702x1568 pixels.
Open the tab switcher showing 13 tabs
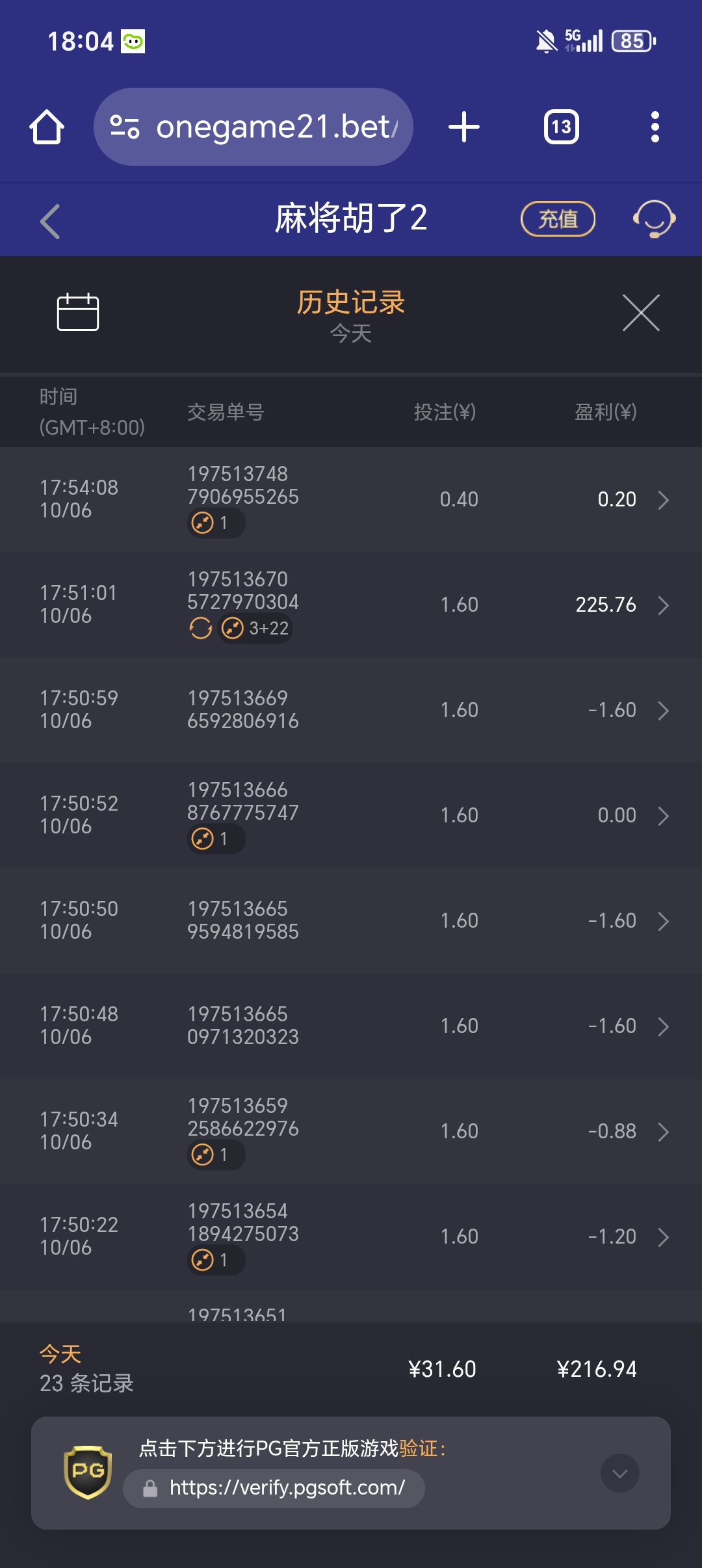(560, 127)
